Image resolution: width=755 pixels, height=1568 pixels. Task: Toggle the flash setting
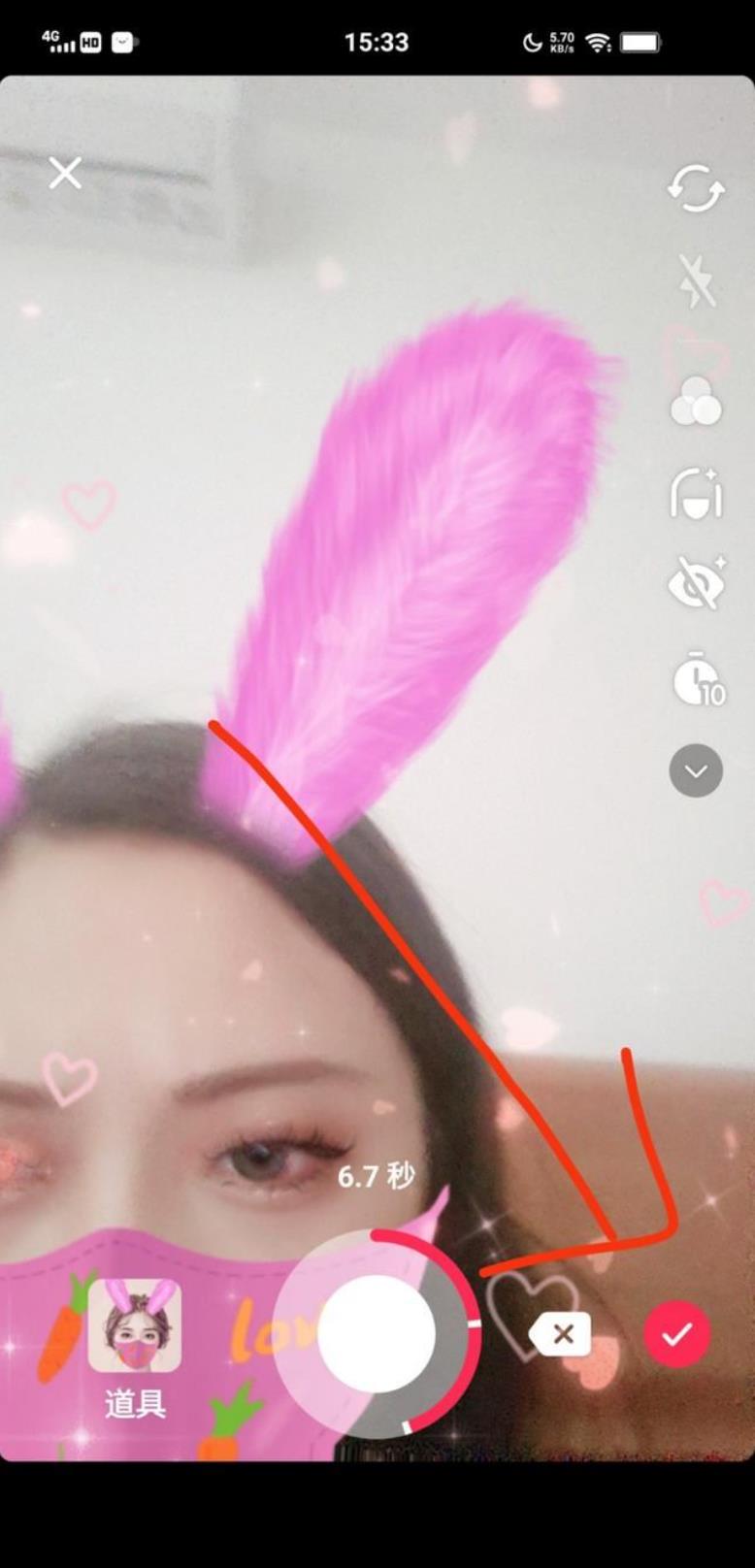coord(696,280)
